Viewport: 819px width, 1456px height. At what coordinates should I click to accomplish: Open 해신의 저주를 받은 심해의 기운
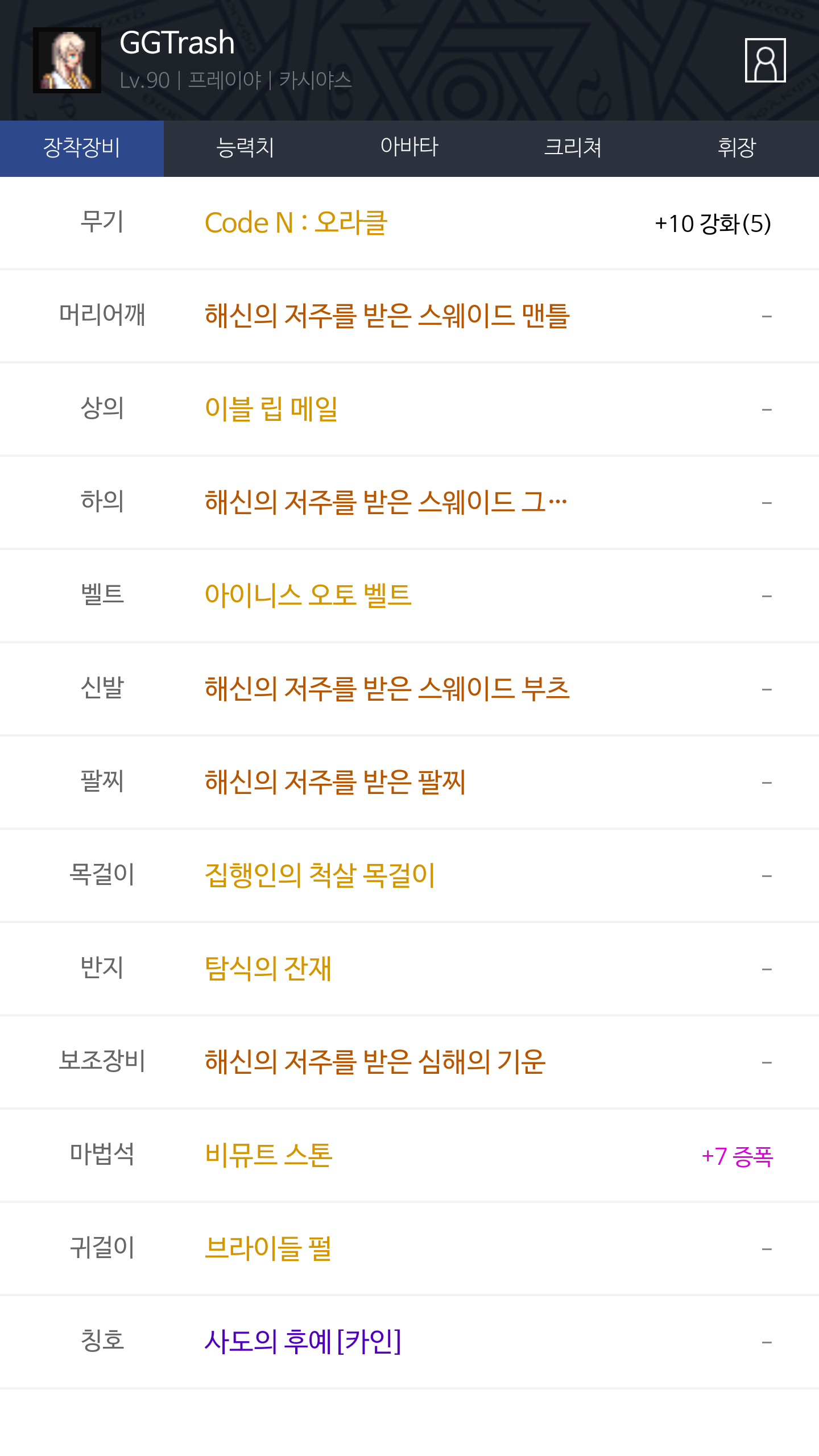coord(375,1062)
